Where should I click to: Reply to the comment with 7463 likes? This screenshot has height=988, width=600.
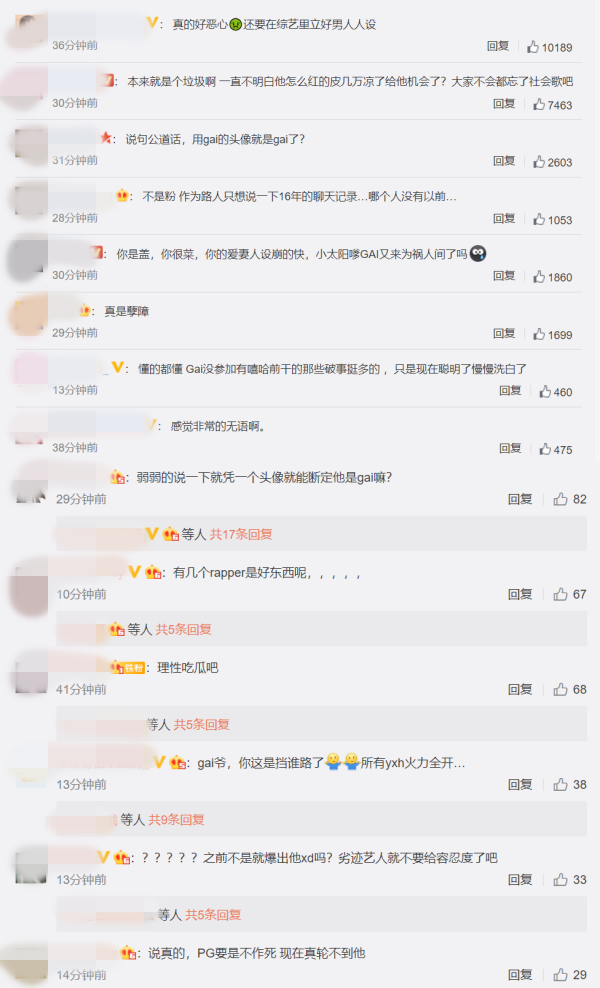click(503, 104)
